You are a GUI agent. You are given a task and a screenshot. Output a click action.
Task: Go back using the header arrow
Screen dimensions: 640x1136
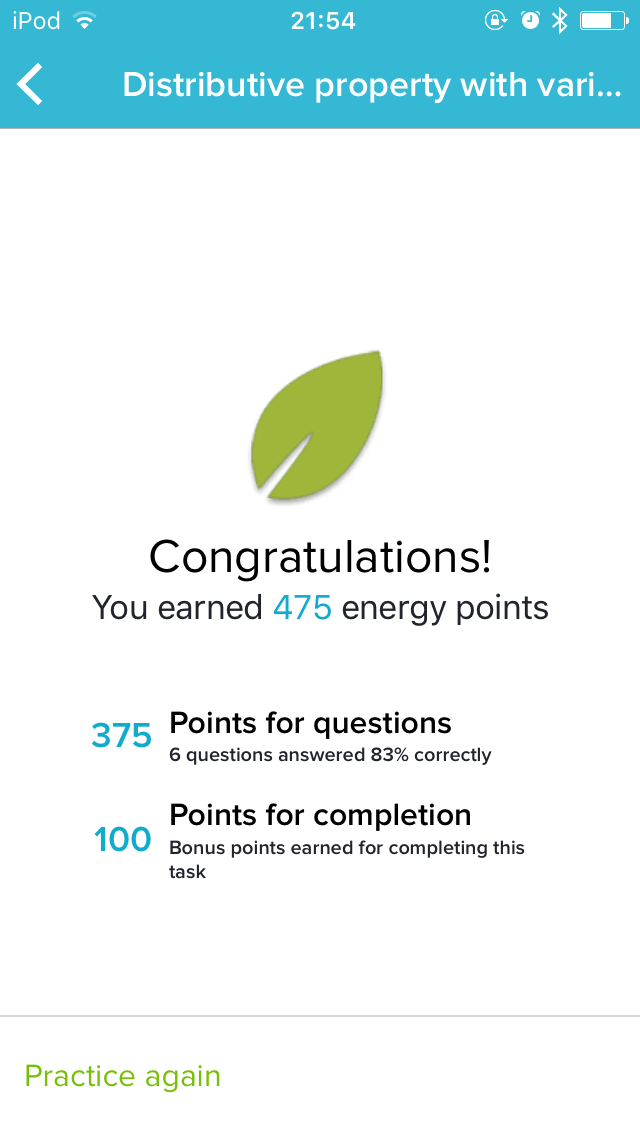coord(30,85)
